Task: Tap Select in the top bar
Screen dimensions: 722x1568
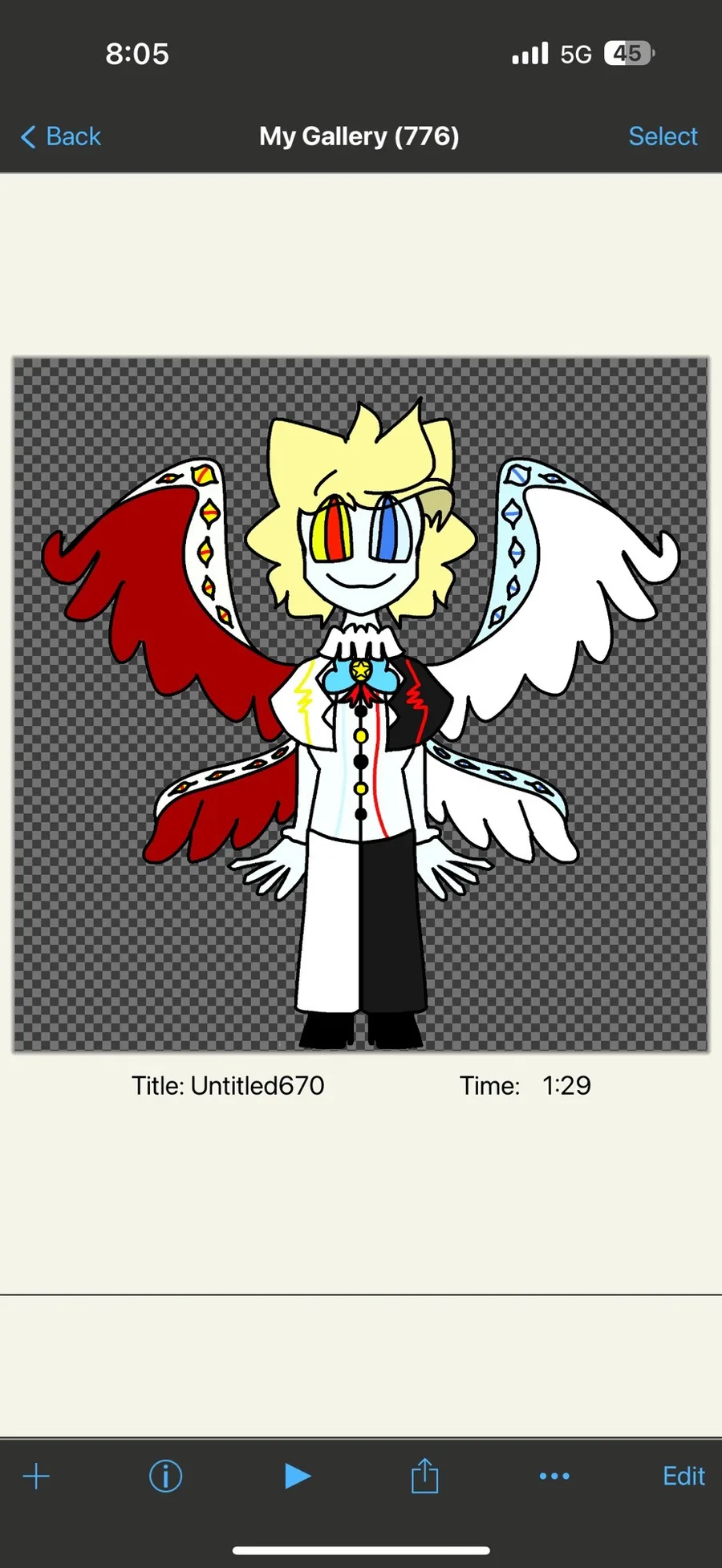Action: tap(663, 136)
